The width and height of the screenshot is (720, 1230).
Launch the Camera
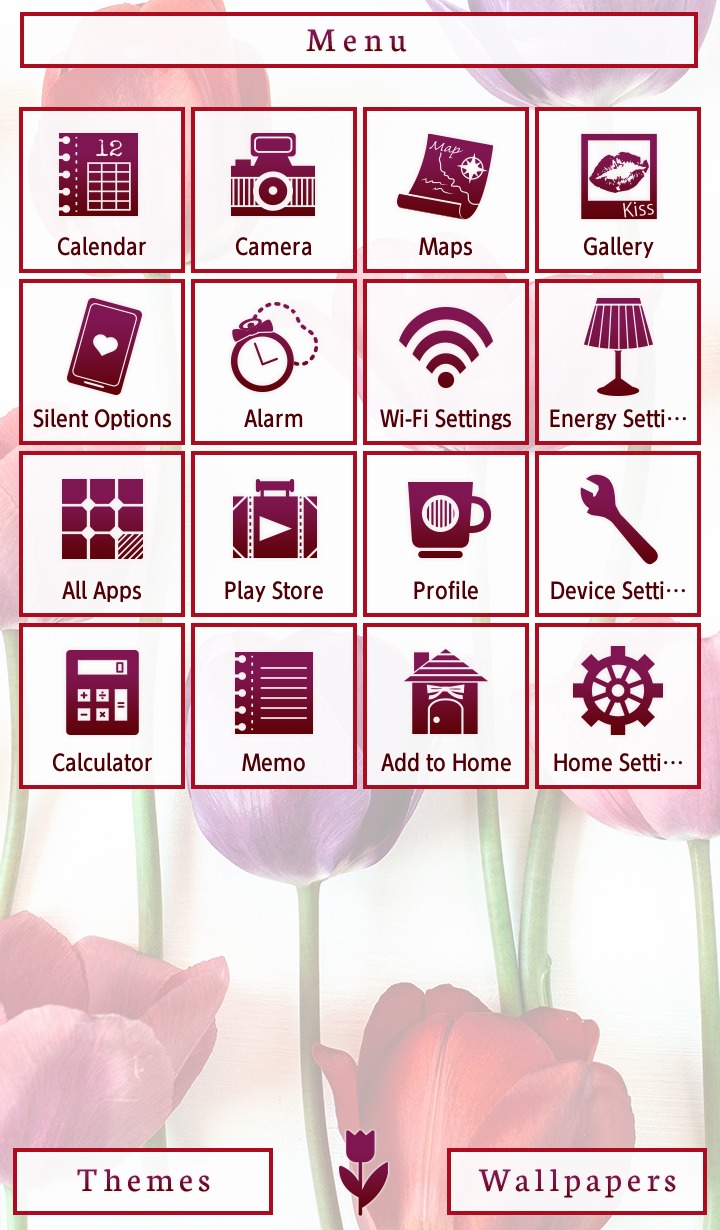[274, 190]
